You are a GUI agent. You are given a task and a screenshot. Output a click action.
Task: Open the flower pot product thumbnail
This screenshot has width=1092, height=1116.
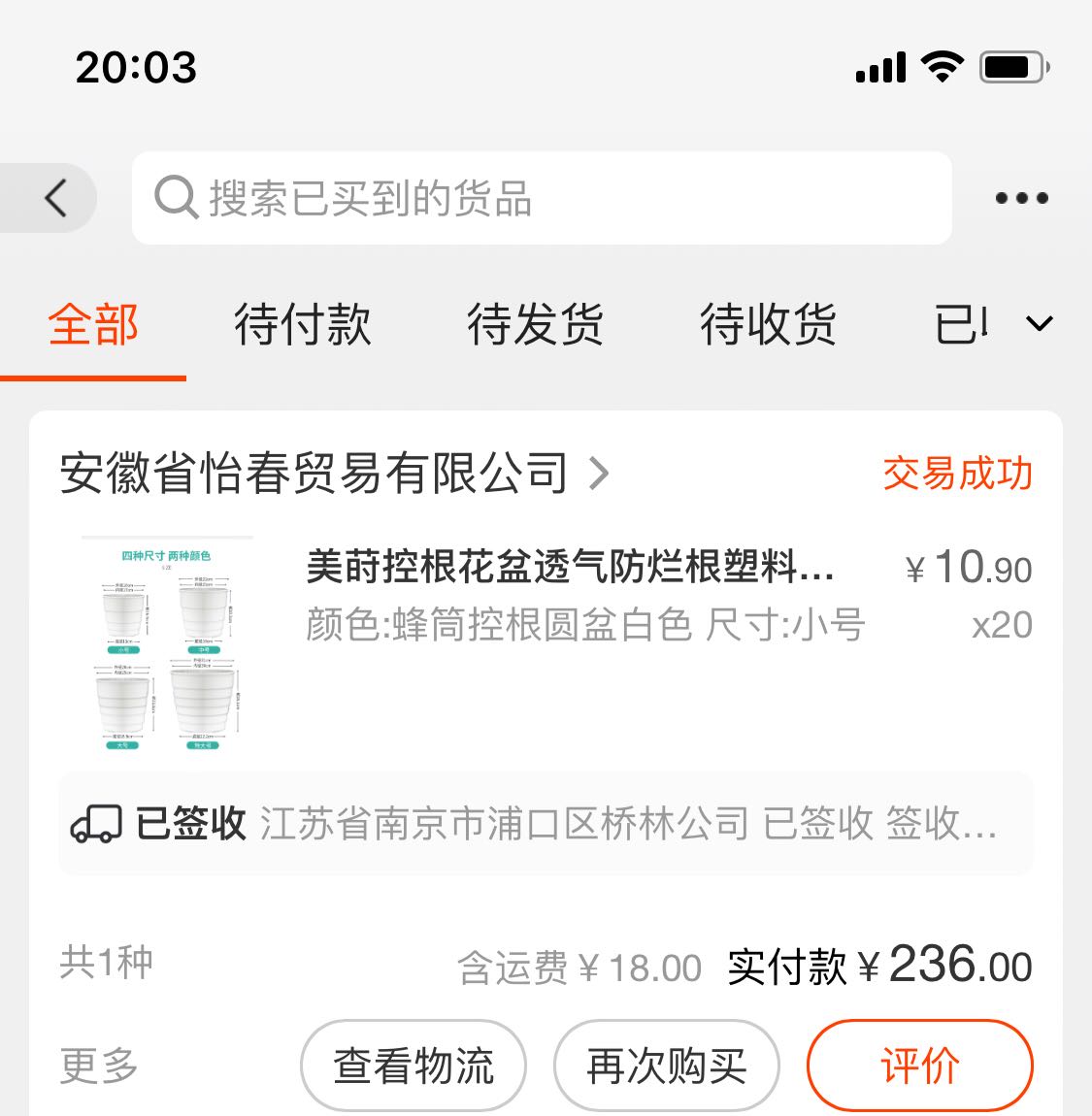pyautogui.click(x=168, y=644)
